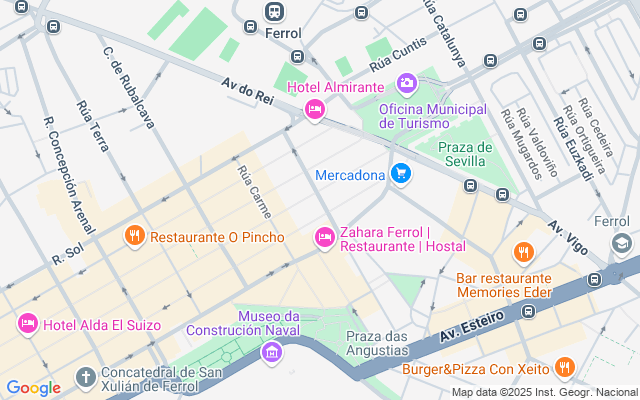Tap the Hotel Alda El Suizo marker
640x400 pixels.
(x=27, y=324)
